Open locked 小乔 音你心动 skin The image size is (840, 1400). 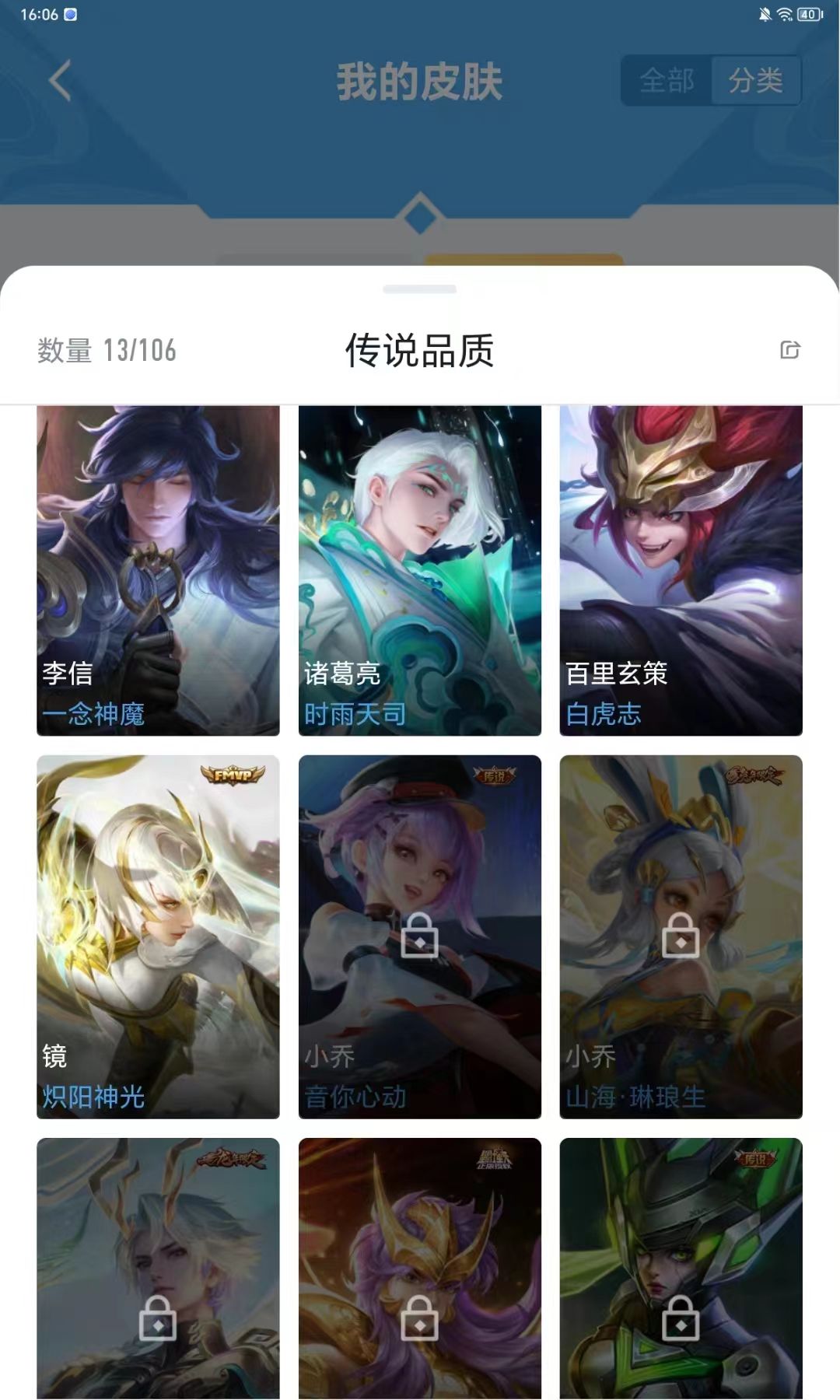pyautogui.click(x=420, y=936)
